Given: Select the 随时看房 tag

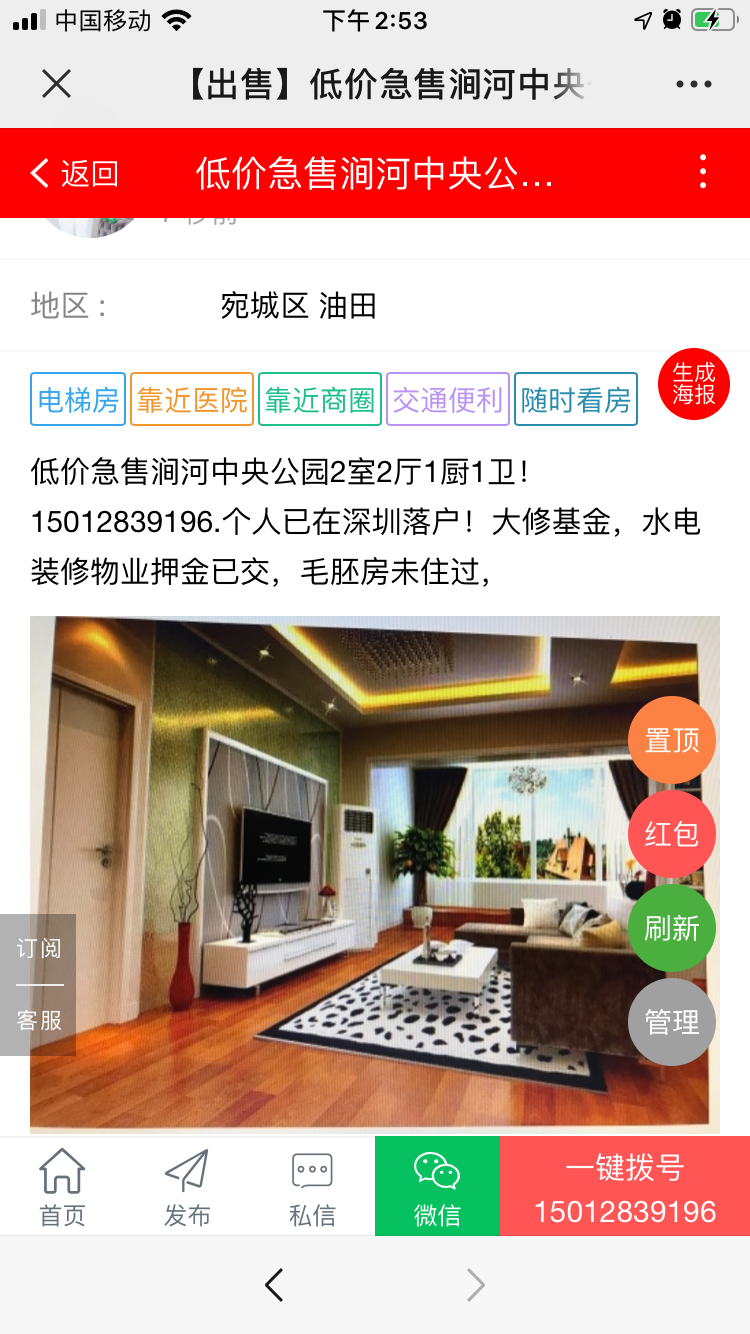Looking at the screenshot, I should [575, 400].
